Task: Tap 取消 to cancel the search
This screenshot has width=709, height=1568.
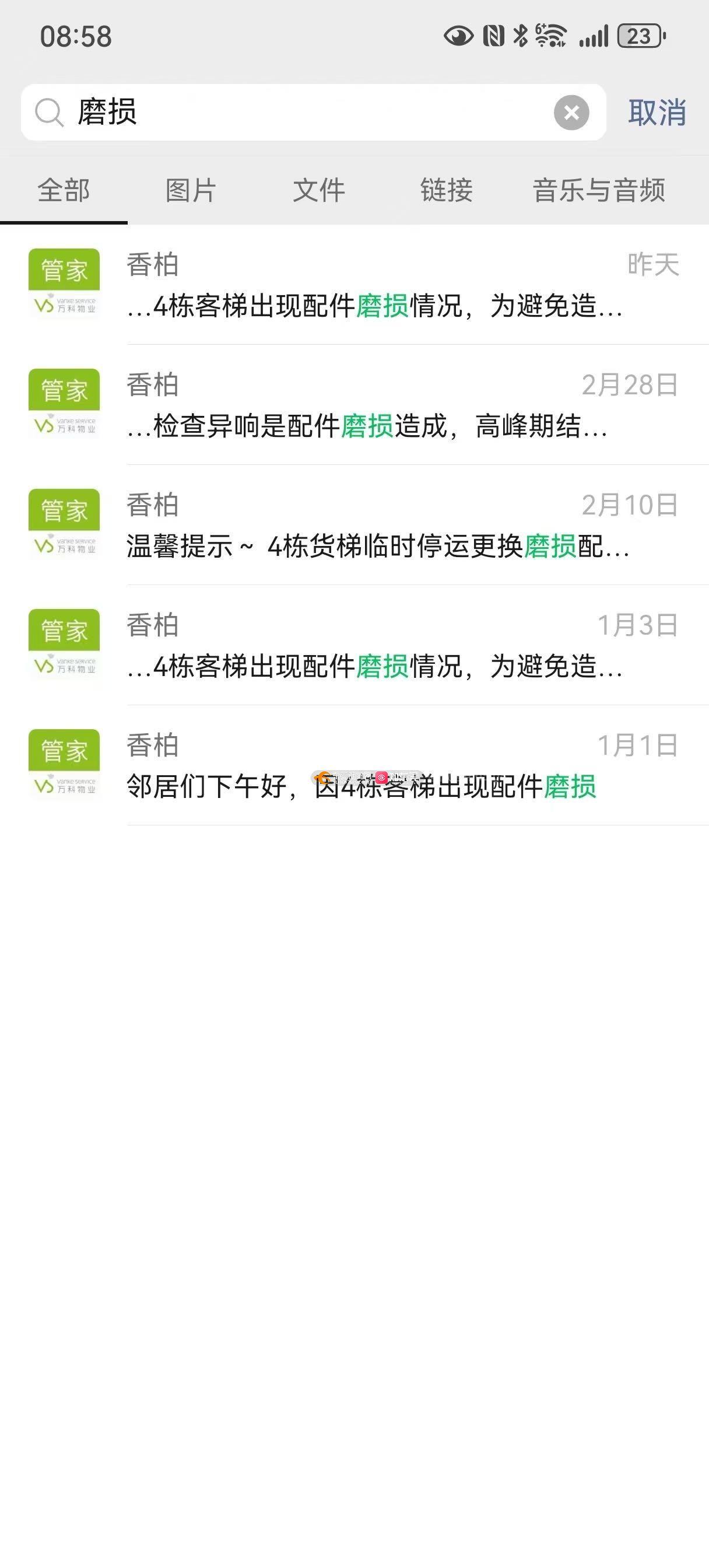Action: tap(657, 113)
